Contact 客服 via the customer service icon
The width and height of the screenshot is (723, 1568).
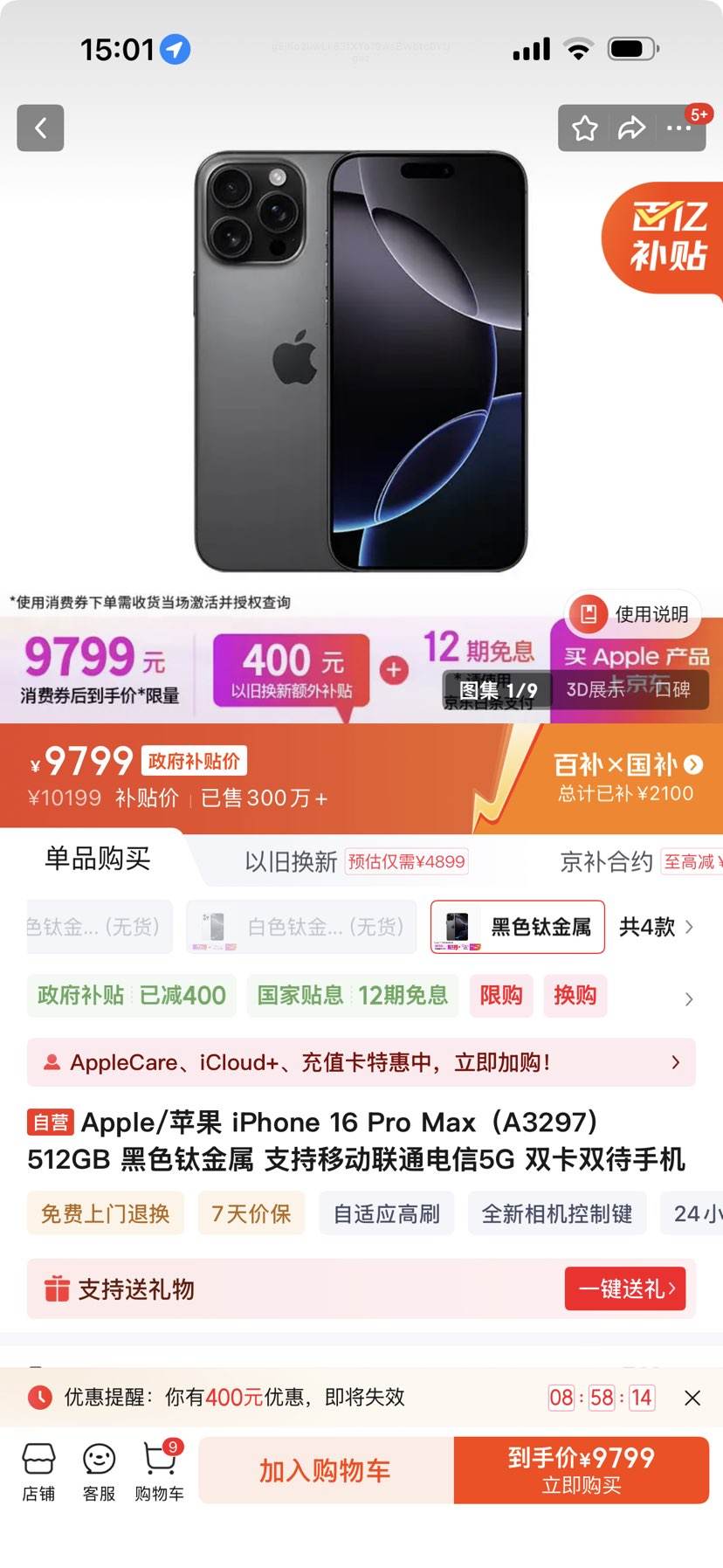point(98,1470)
